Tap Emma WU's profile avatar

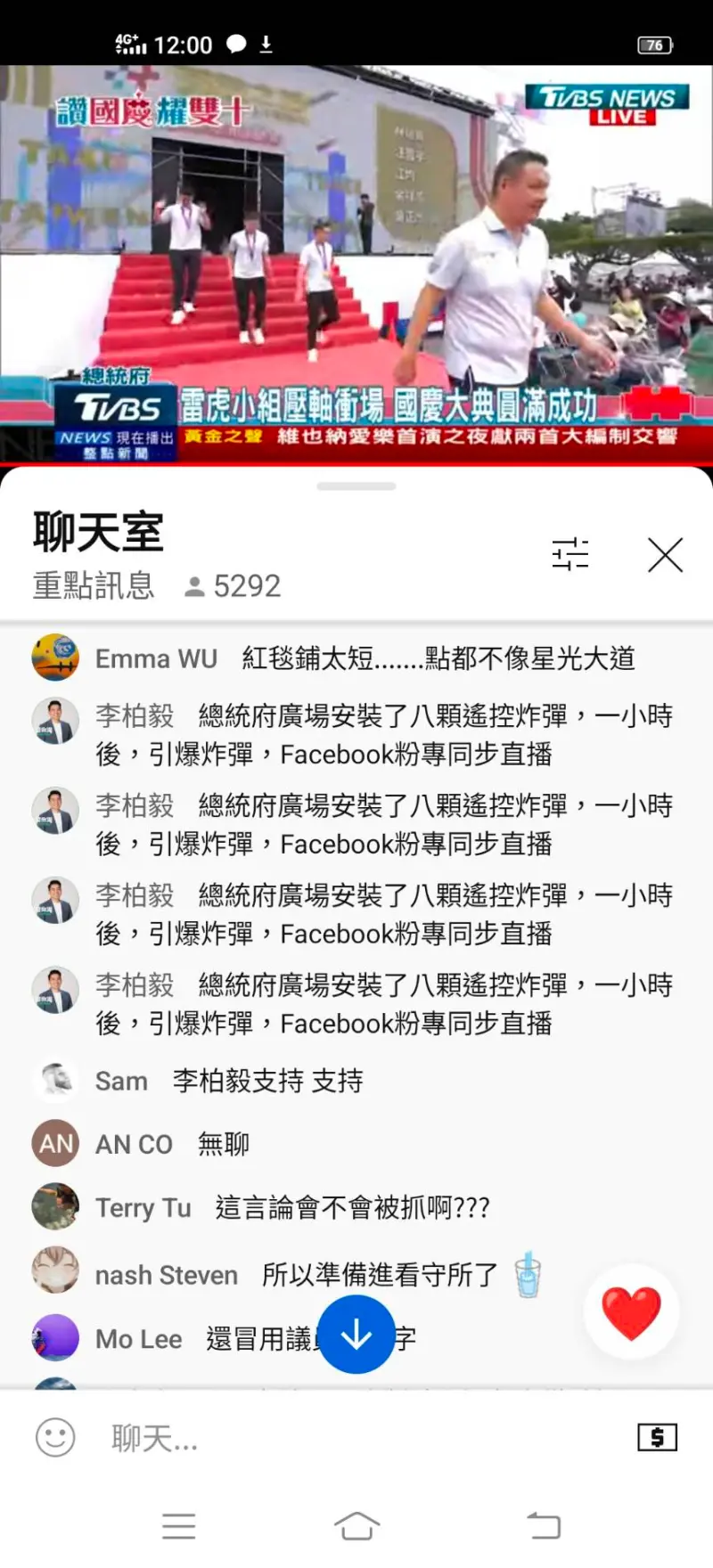pos(55,657)
